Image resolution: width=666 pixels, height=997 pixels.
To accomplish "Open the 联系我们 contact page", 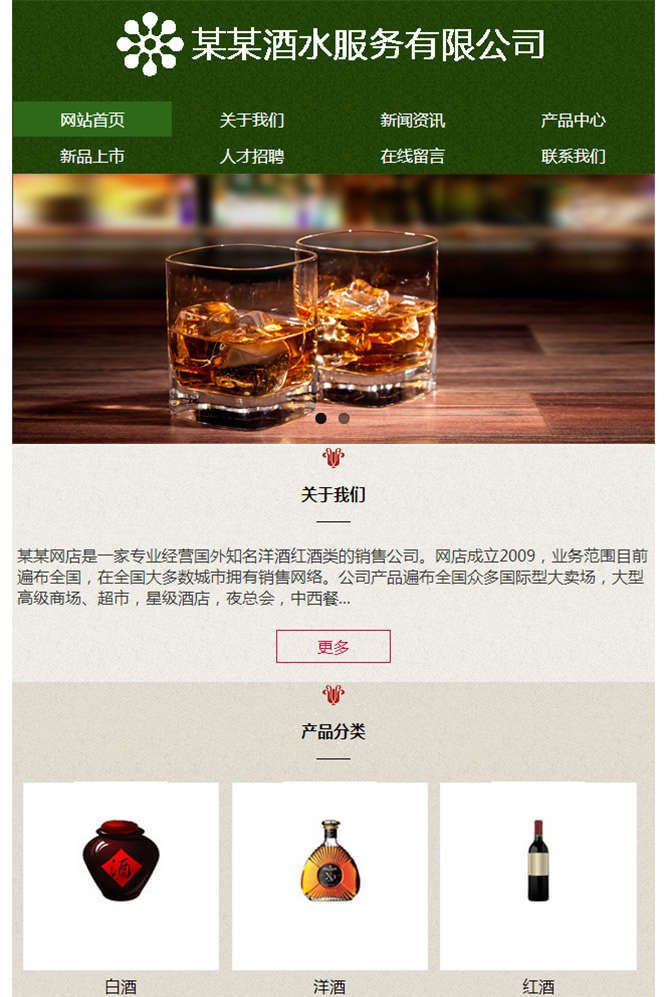I will coord(573,156).
